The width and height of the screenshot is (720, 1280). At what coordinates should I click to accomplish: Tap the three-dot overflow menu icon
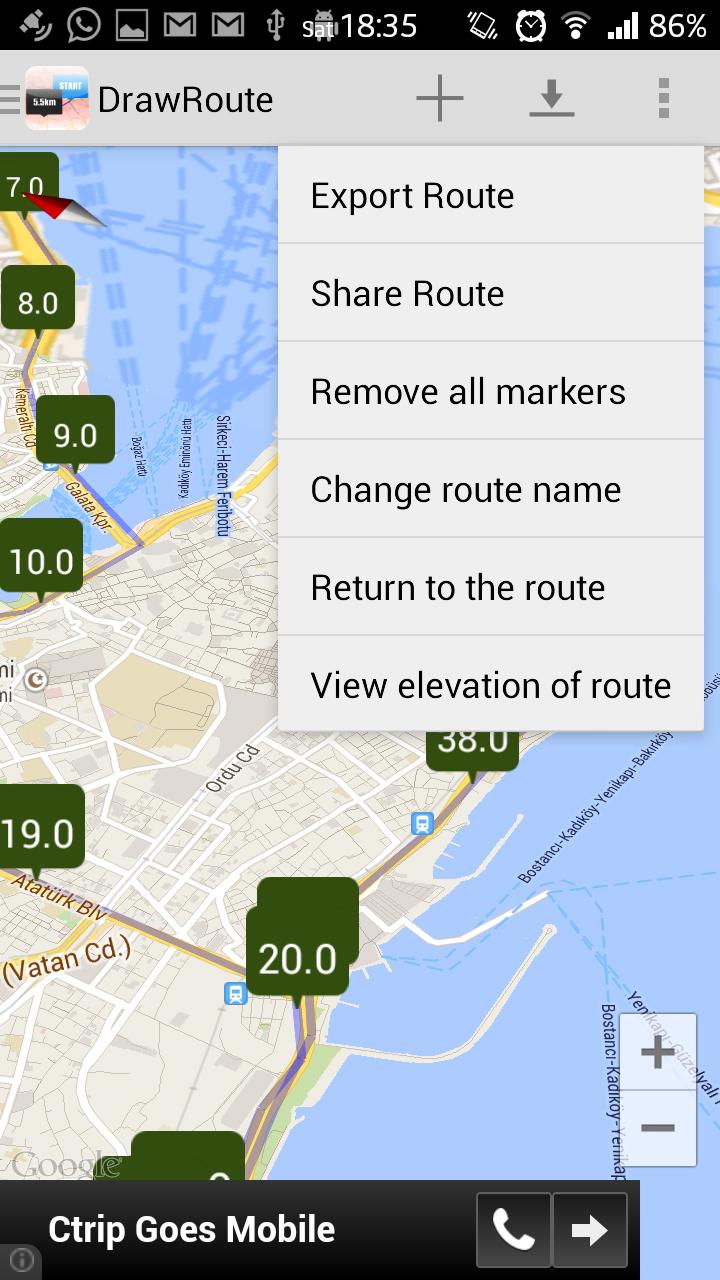(x=663, y=99)
